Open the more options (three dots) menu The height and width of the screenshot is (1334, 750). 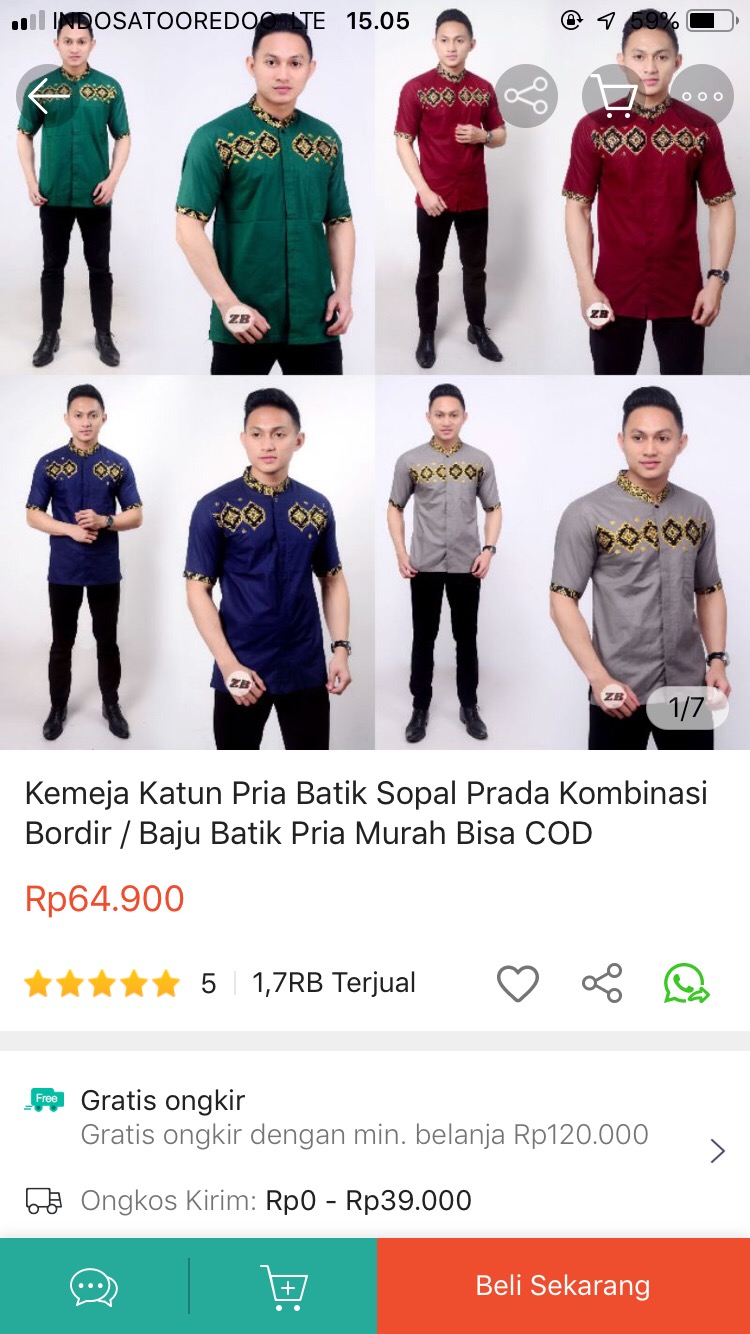[701, 96]
